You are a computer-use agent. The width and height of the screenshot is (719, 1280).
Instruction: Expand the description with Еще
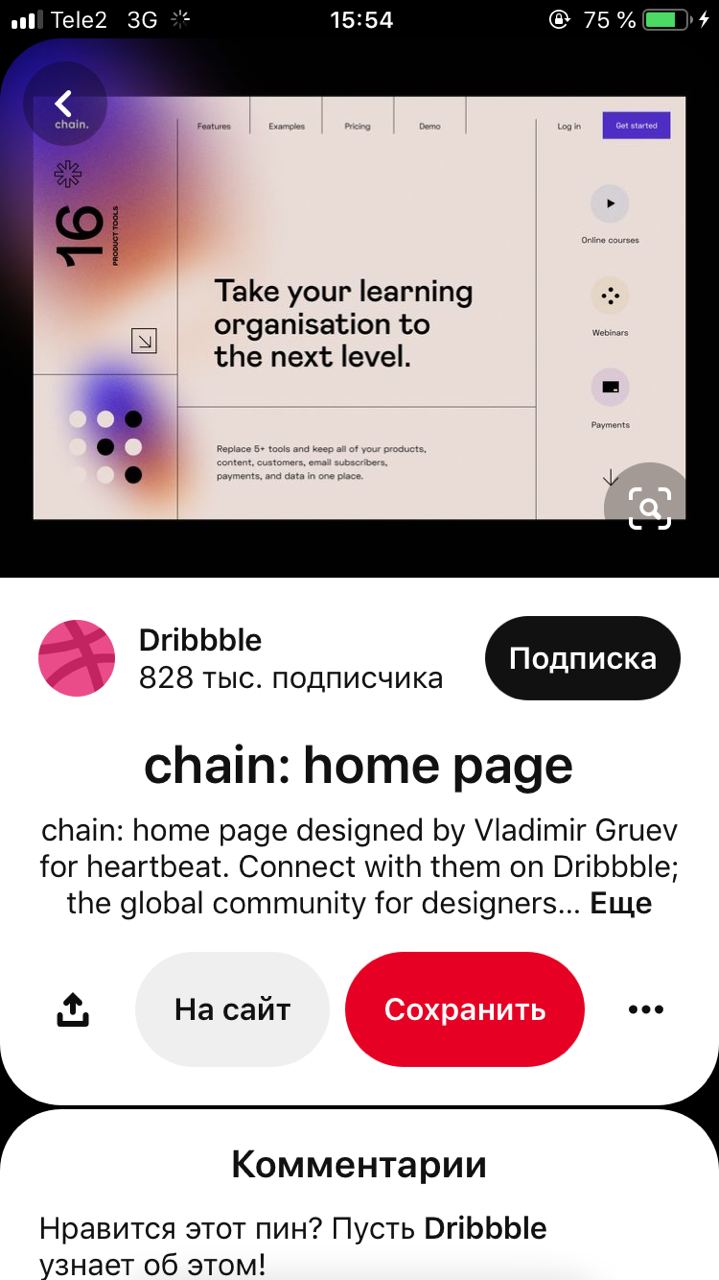[x=620, y=903]
